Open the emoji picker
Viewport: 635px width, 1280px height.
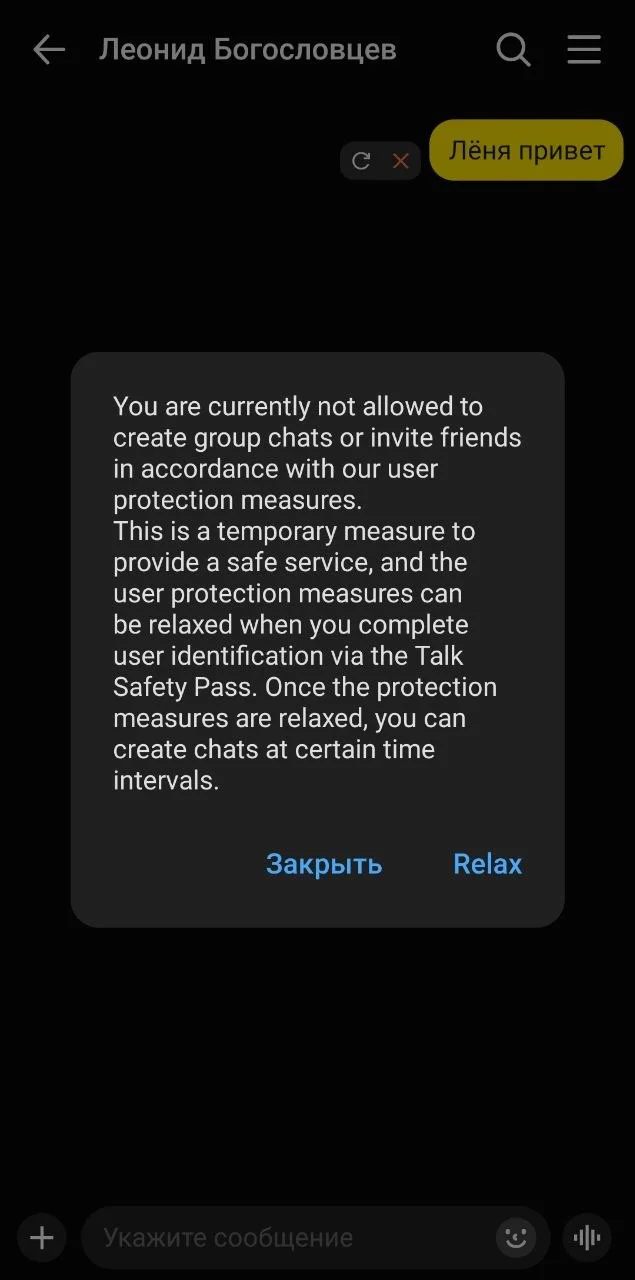click(x=516, y=1238)
